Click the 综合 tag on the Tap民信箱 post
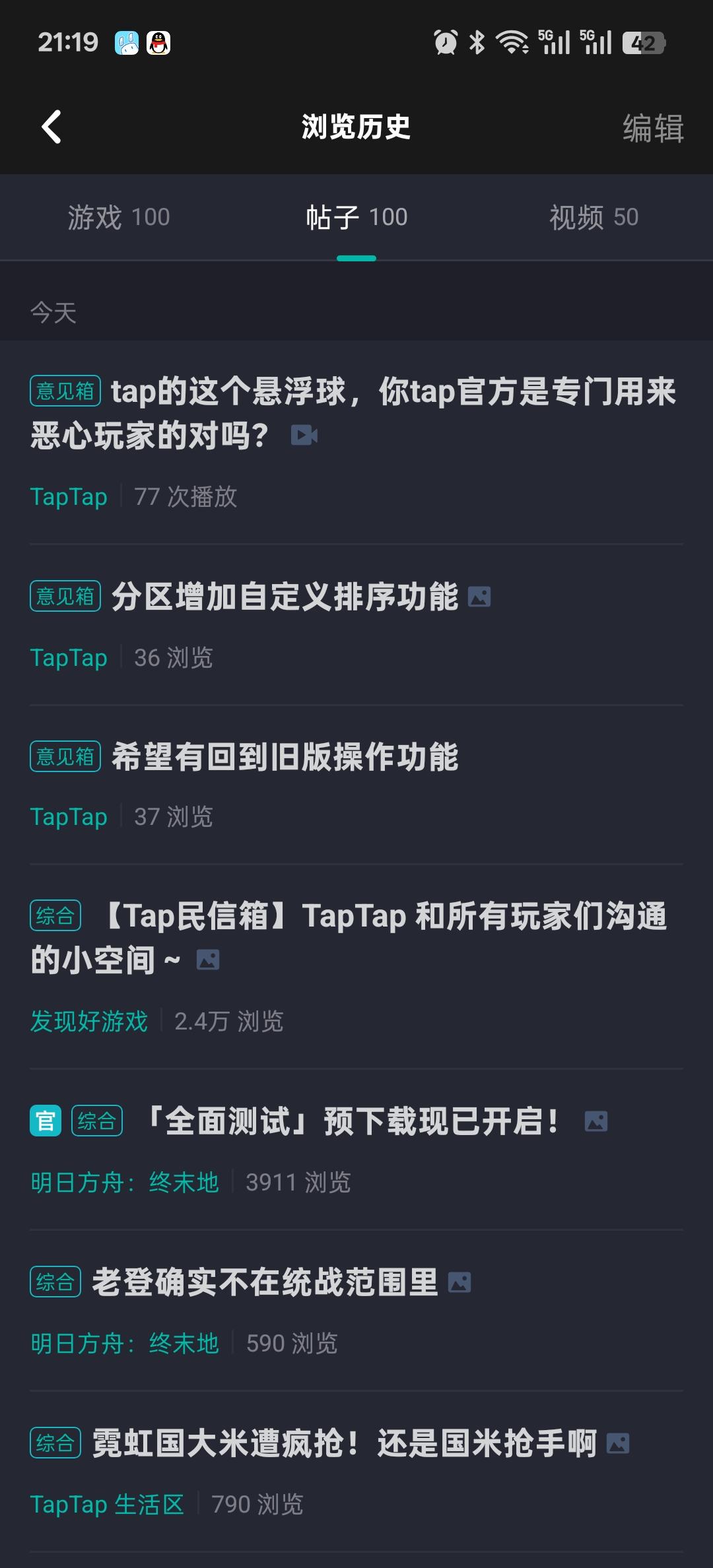The image size is (713, 1568). (55, 915)
